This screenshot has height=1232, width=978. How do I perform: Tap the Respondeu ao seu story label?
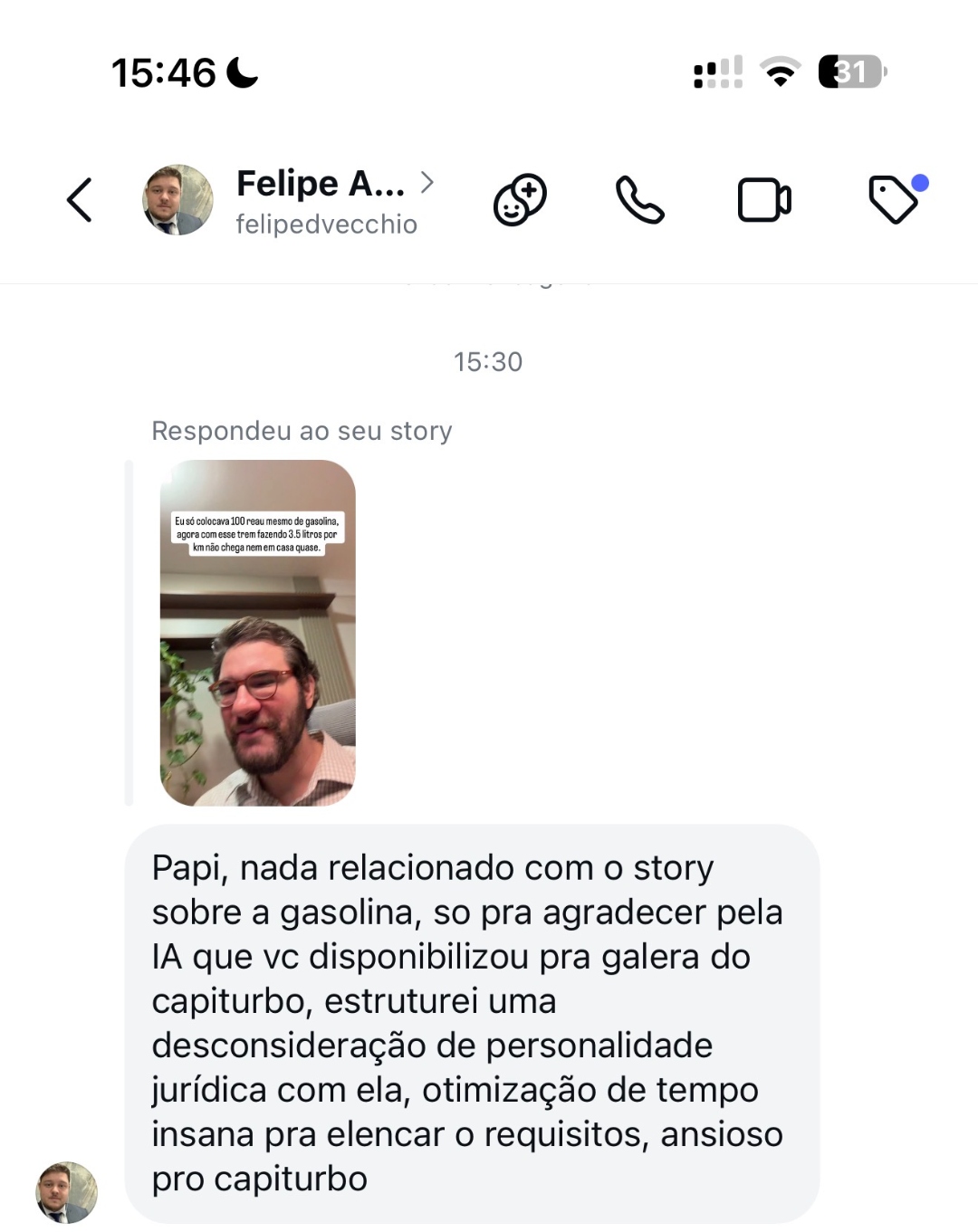coord(302,431)
